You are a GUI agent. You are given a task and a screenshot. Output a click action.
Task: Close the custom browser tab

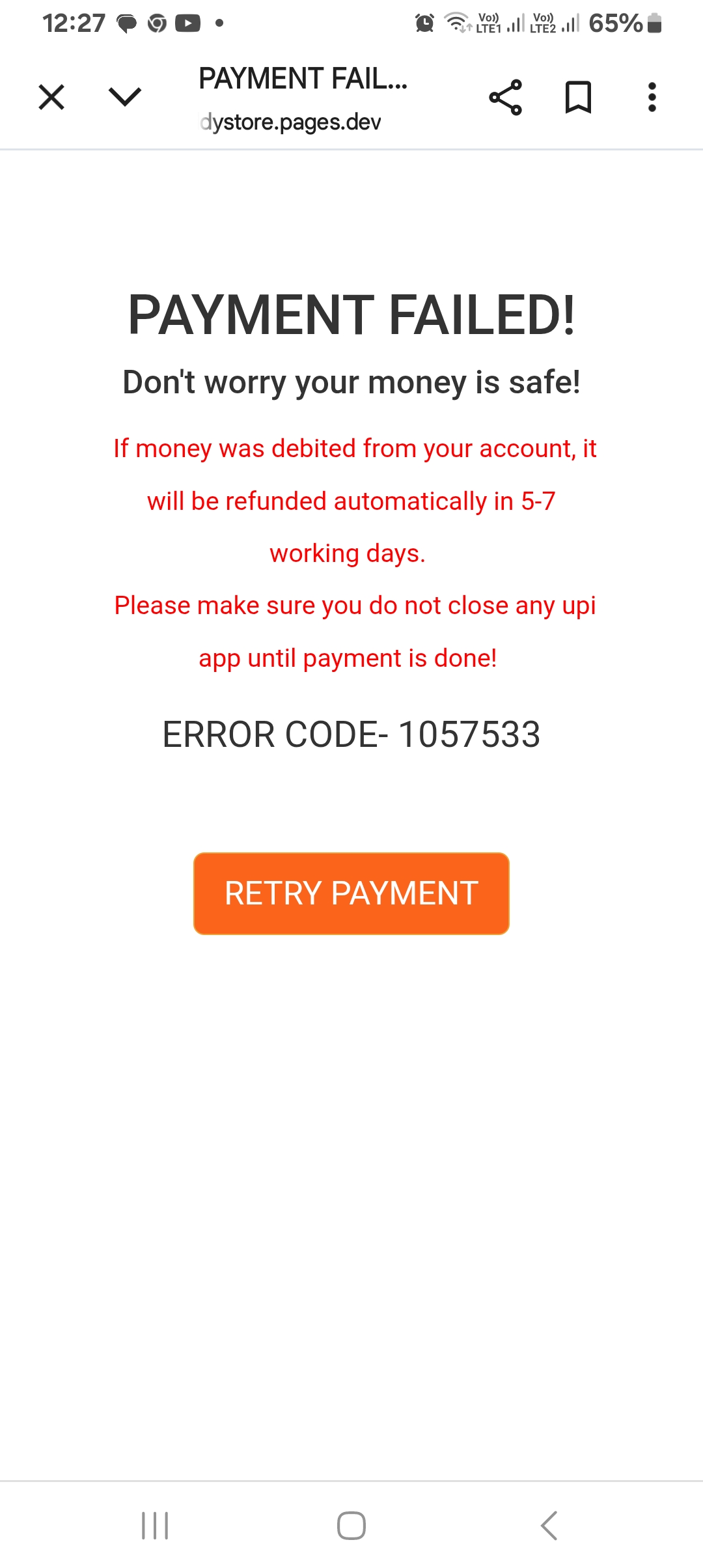[51, 98]
